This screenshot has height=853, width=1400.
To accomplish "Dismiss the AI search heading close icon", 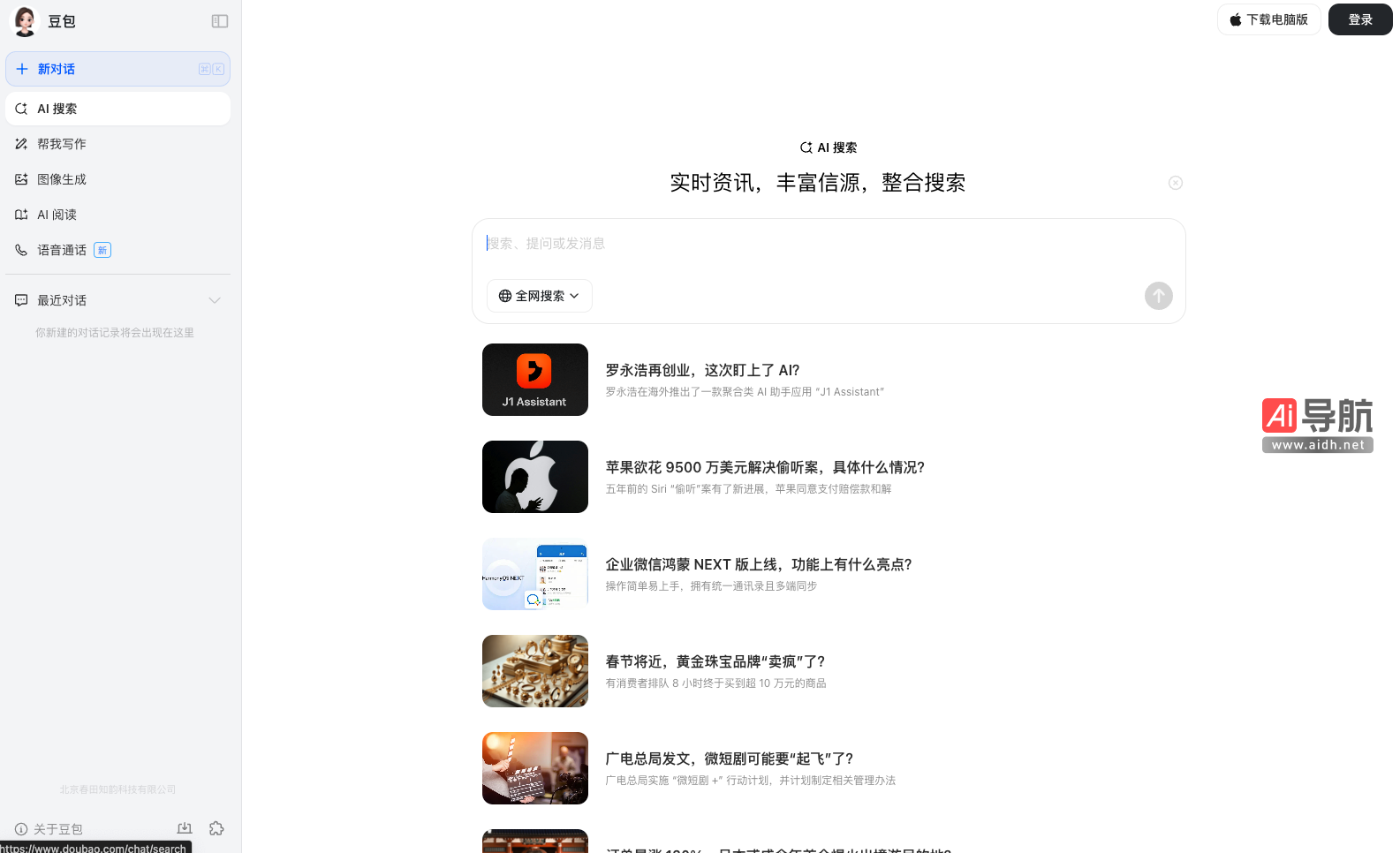I will click(1175, 183).
